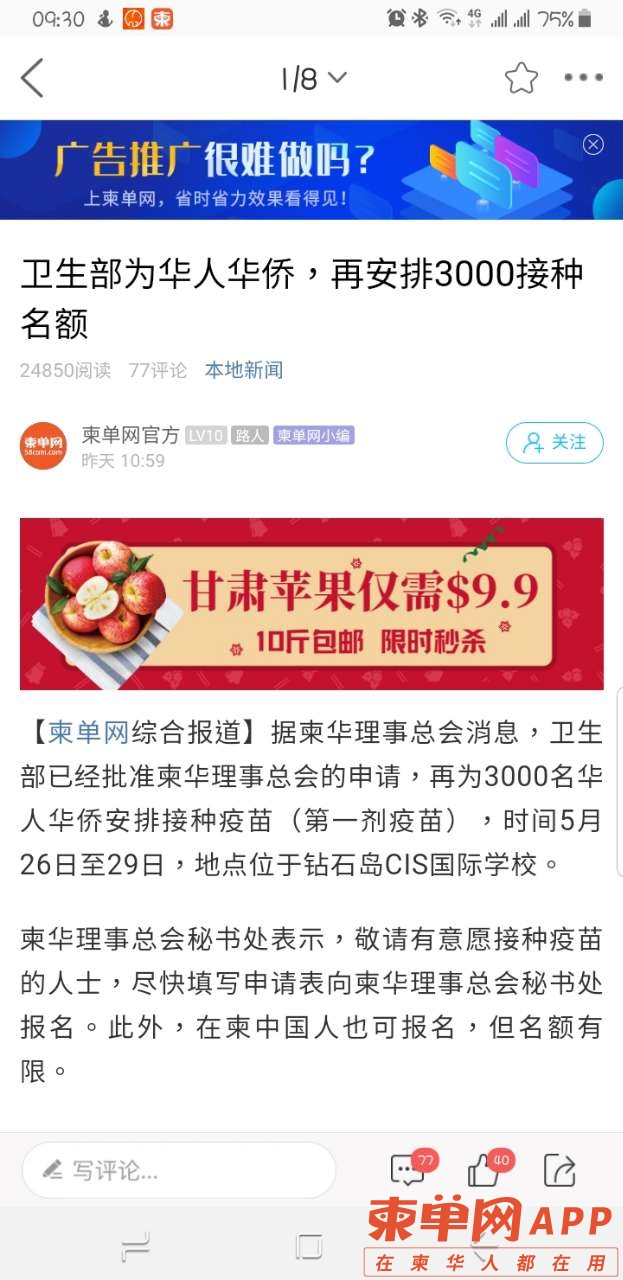This screenshot has height=1280, width=623.
Task: Go to the system home screen
Action: pos(309,1246)
